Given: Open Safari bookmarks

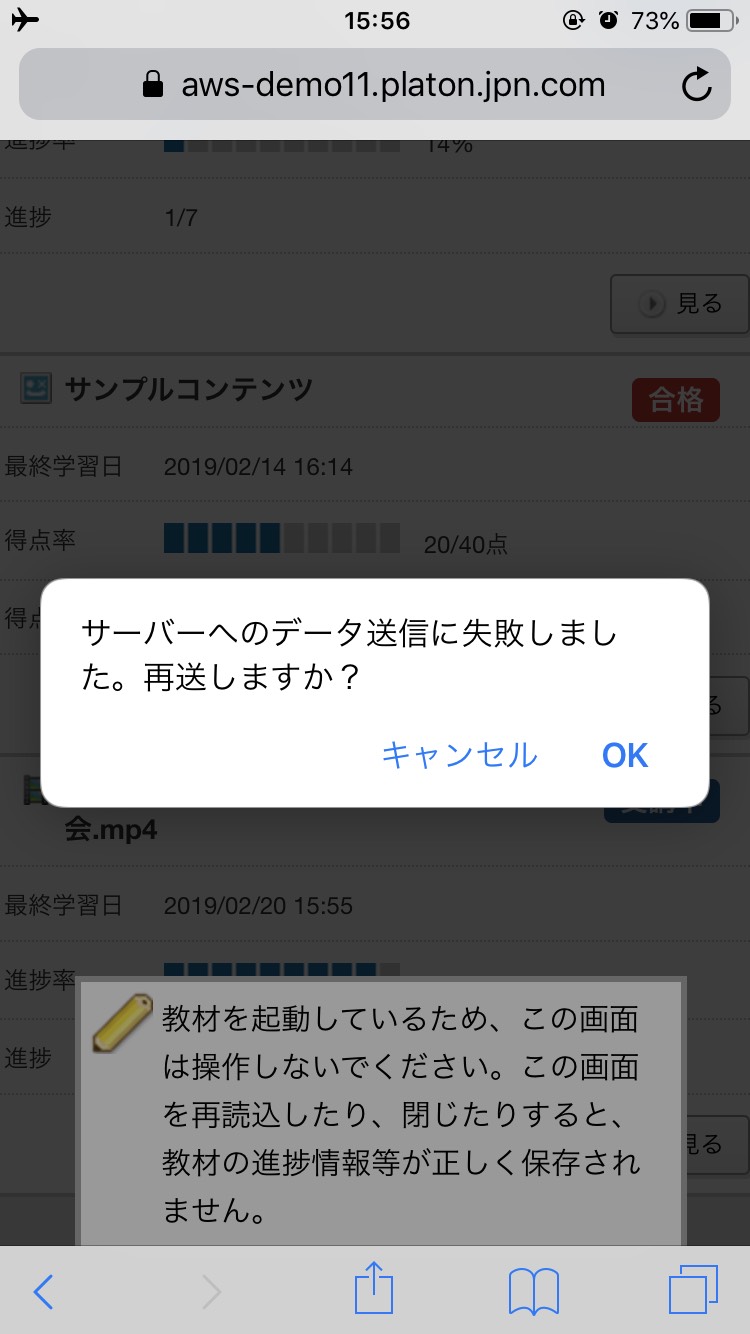Looking at the screenshot, I should pos(533,1292).
